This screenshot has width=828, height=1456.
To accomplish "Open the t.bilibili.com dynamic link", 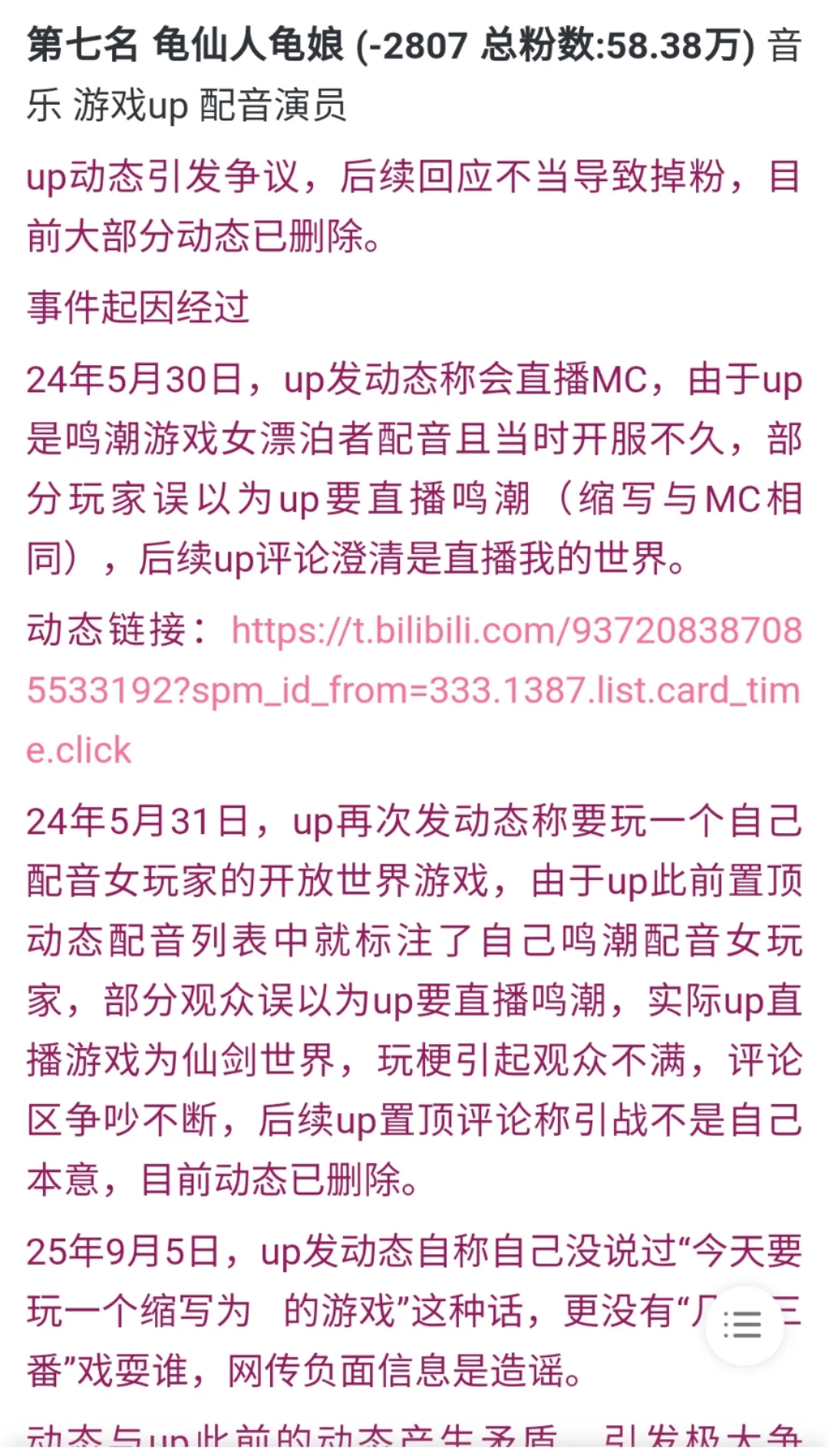I will coord(414,690).
